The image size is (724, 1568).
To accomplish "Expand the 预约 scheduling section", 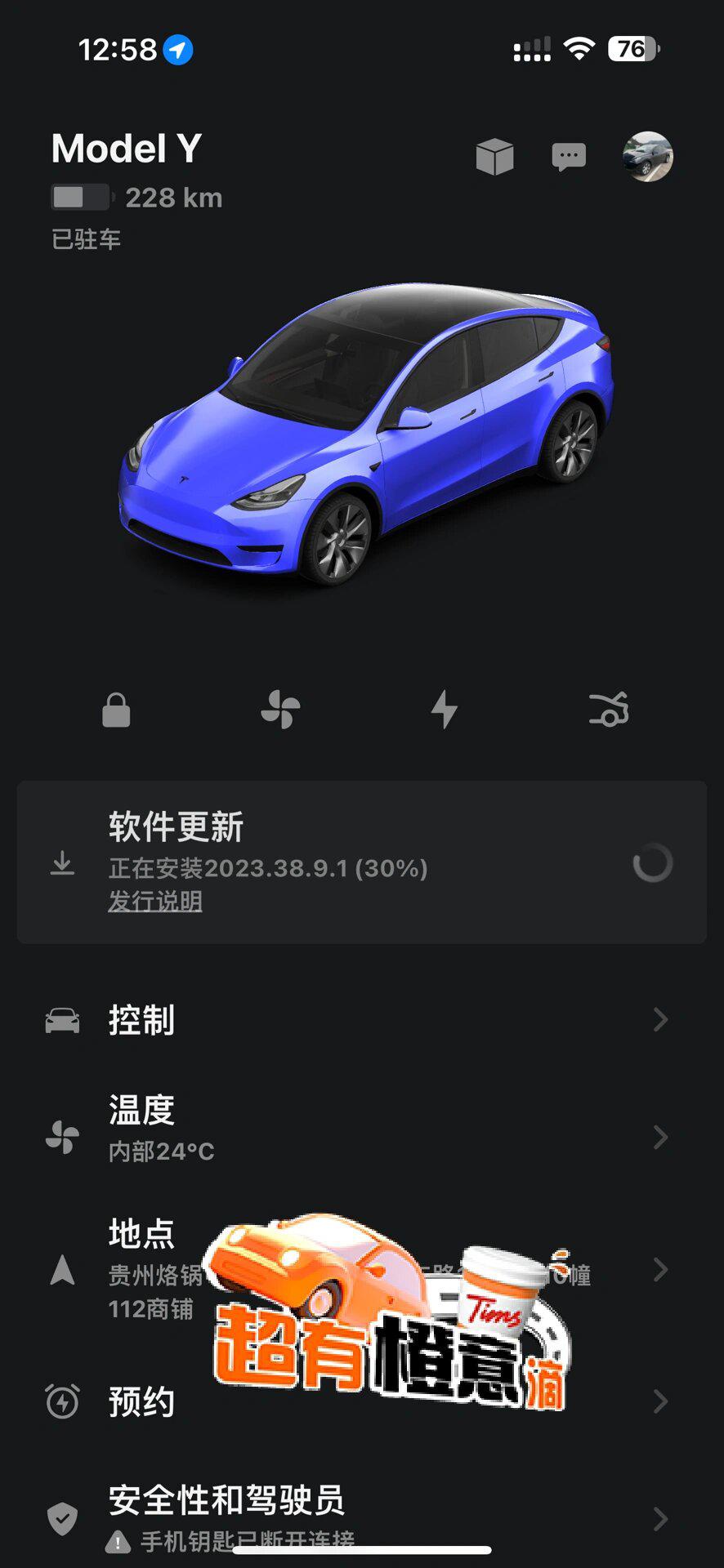I will click(x=362, y=1401).
